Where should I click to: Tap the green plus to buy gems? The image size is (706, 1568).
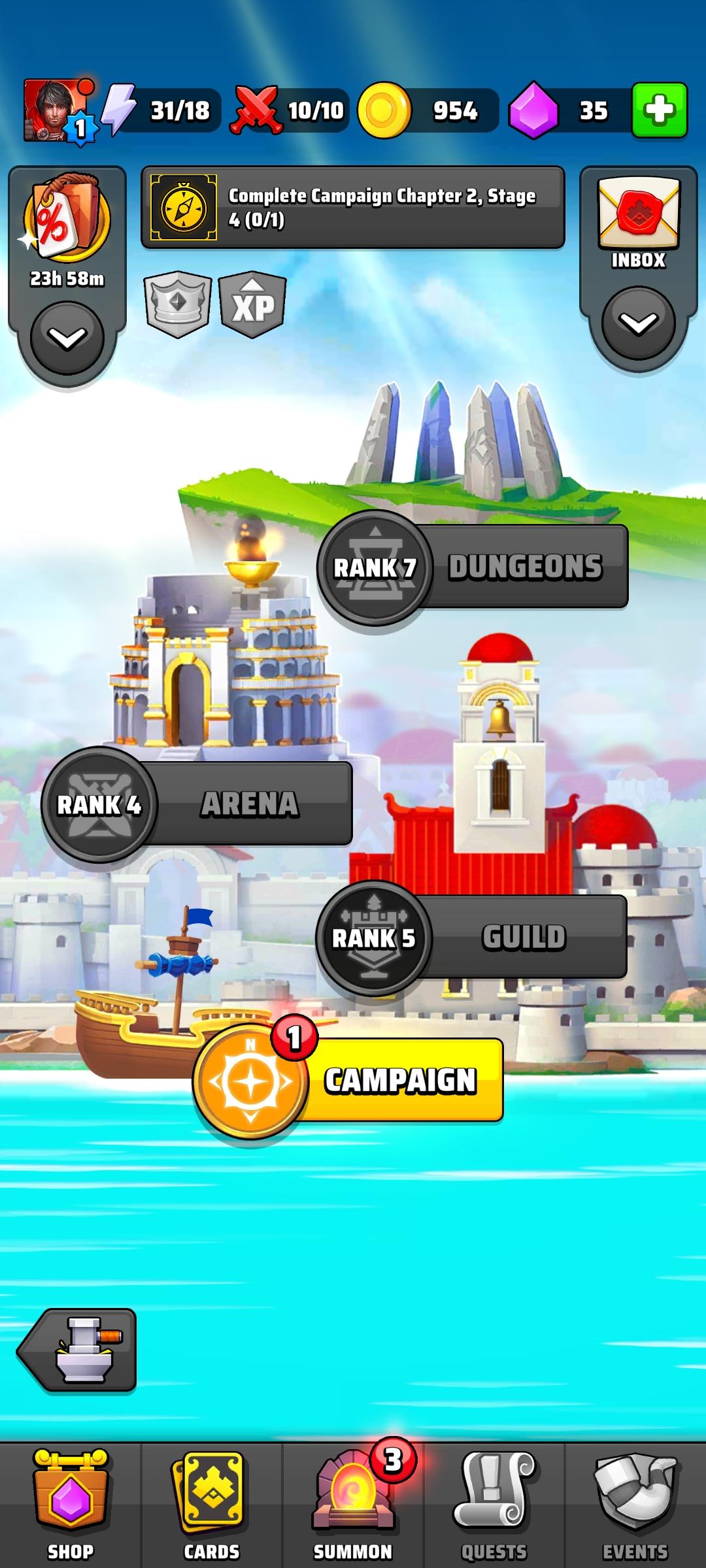pyautogui.click(x=659, y=110)
